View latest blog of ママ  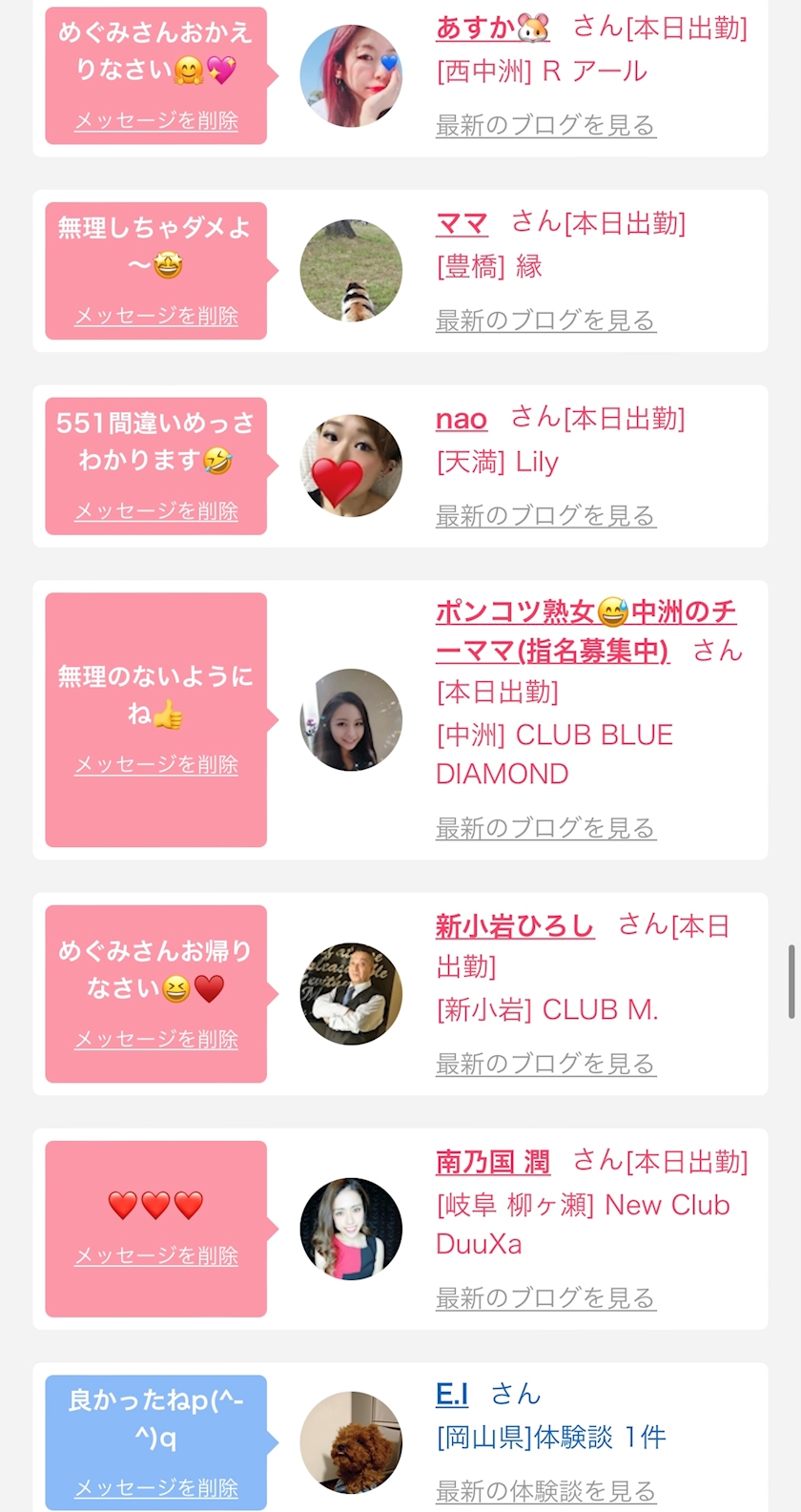pos(545,321)
